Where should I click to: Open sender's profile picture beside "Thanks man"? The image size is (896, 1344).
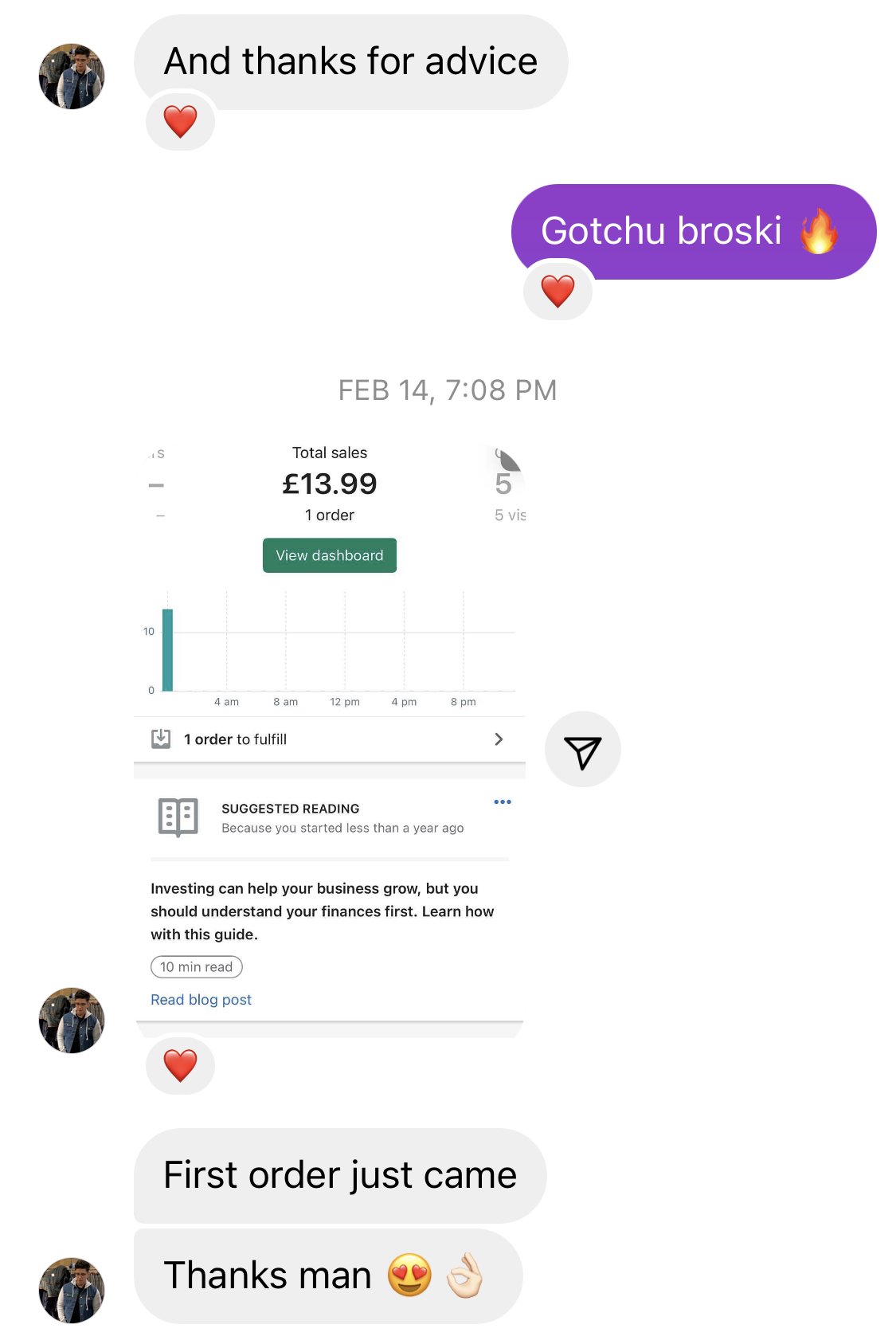pos(72,1290)
